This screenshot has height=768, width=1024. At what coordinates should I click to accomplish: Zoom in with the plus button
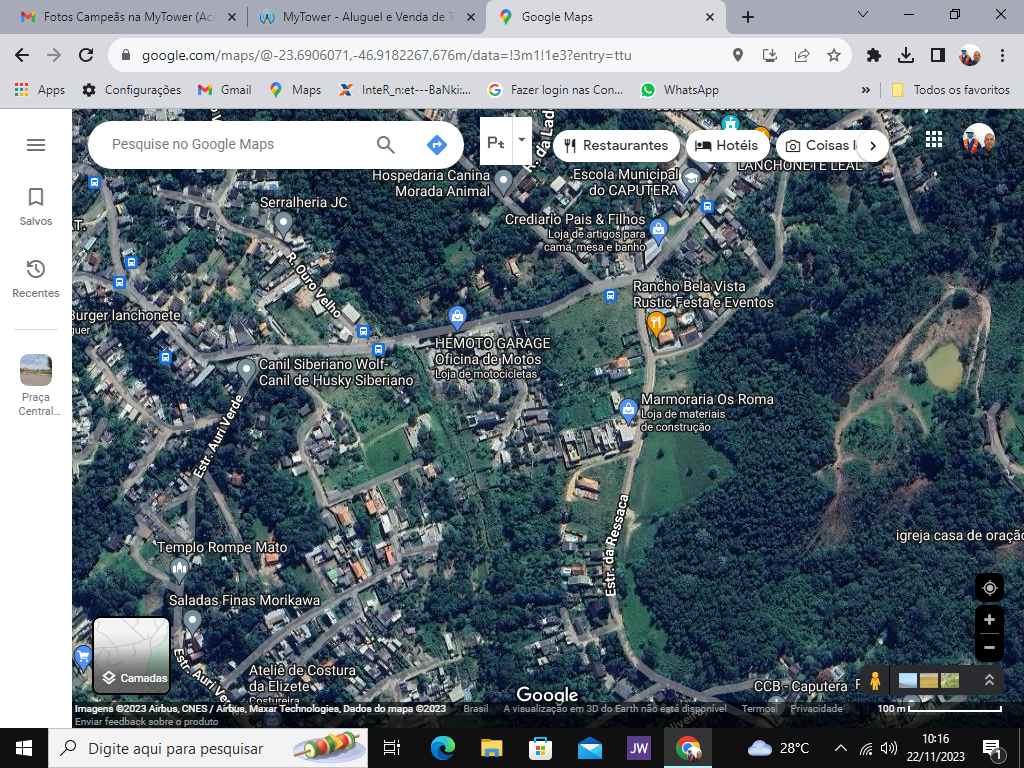pyautogui.click(x=989, y=620)
